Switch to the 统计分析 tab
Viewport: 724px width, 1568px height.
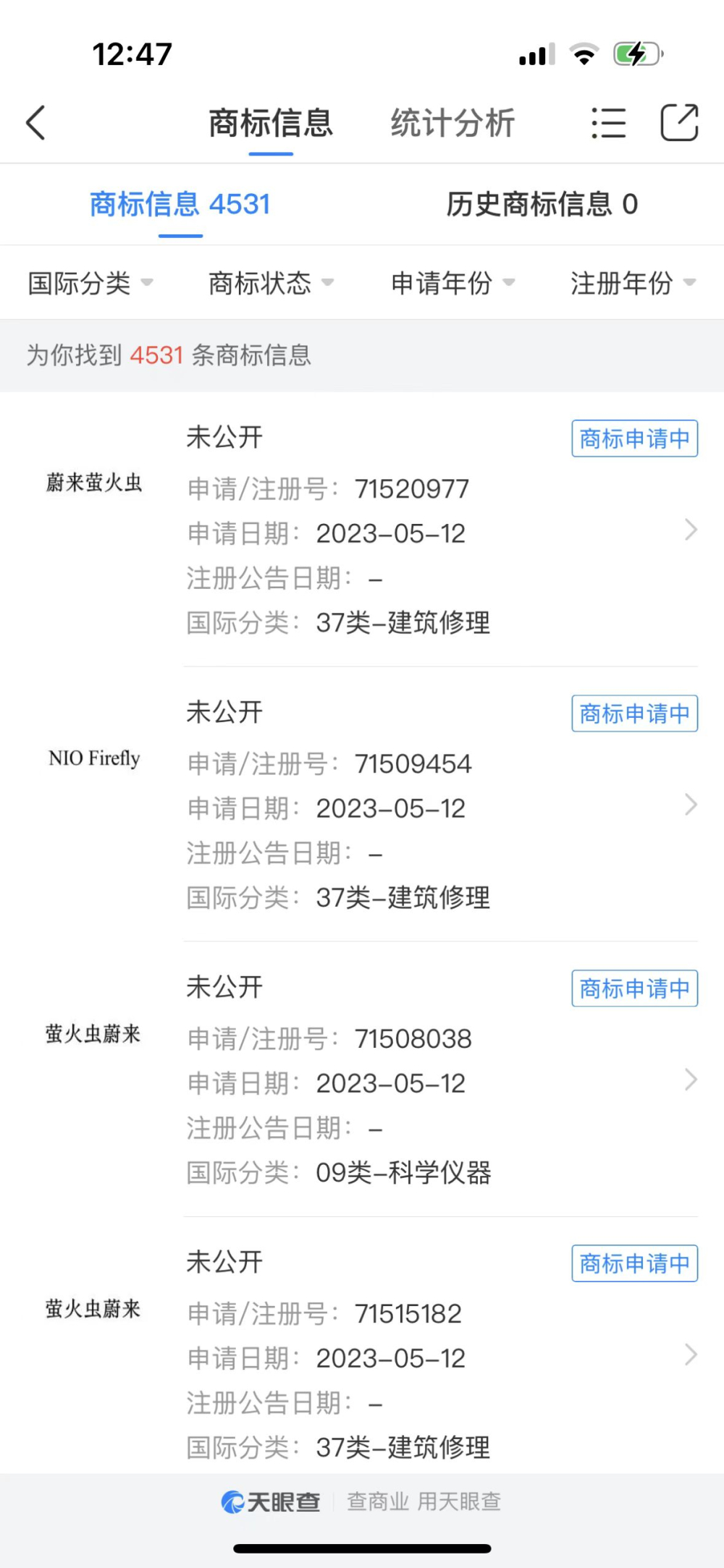coord(452,122)
